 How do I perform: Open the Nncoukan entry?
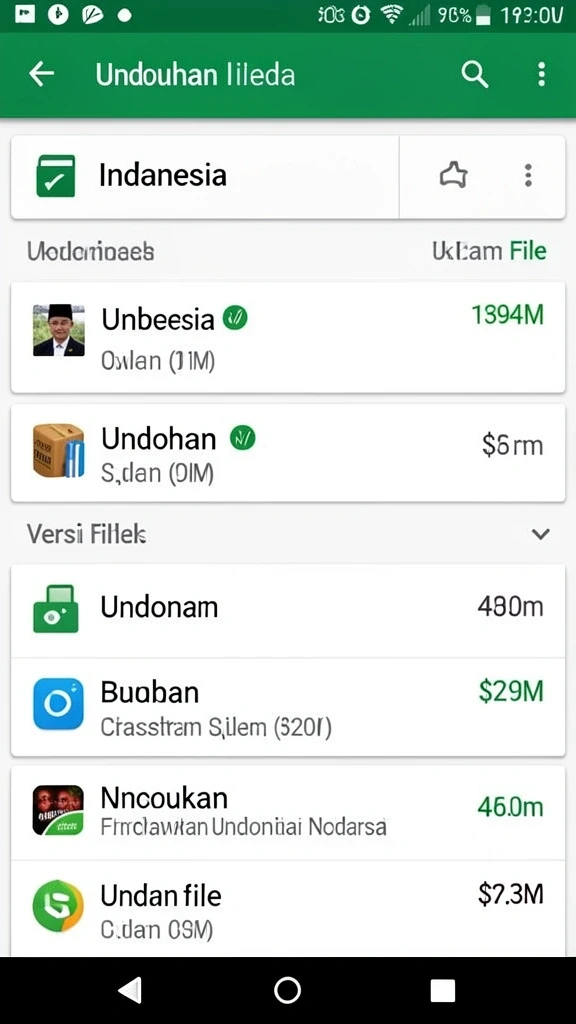coord(288,812)
